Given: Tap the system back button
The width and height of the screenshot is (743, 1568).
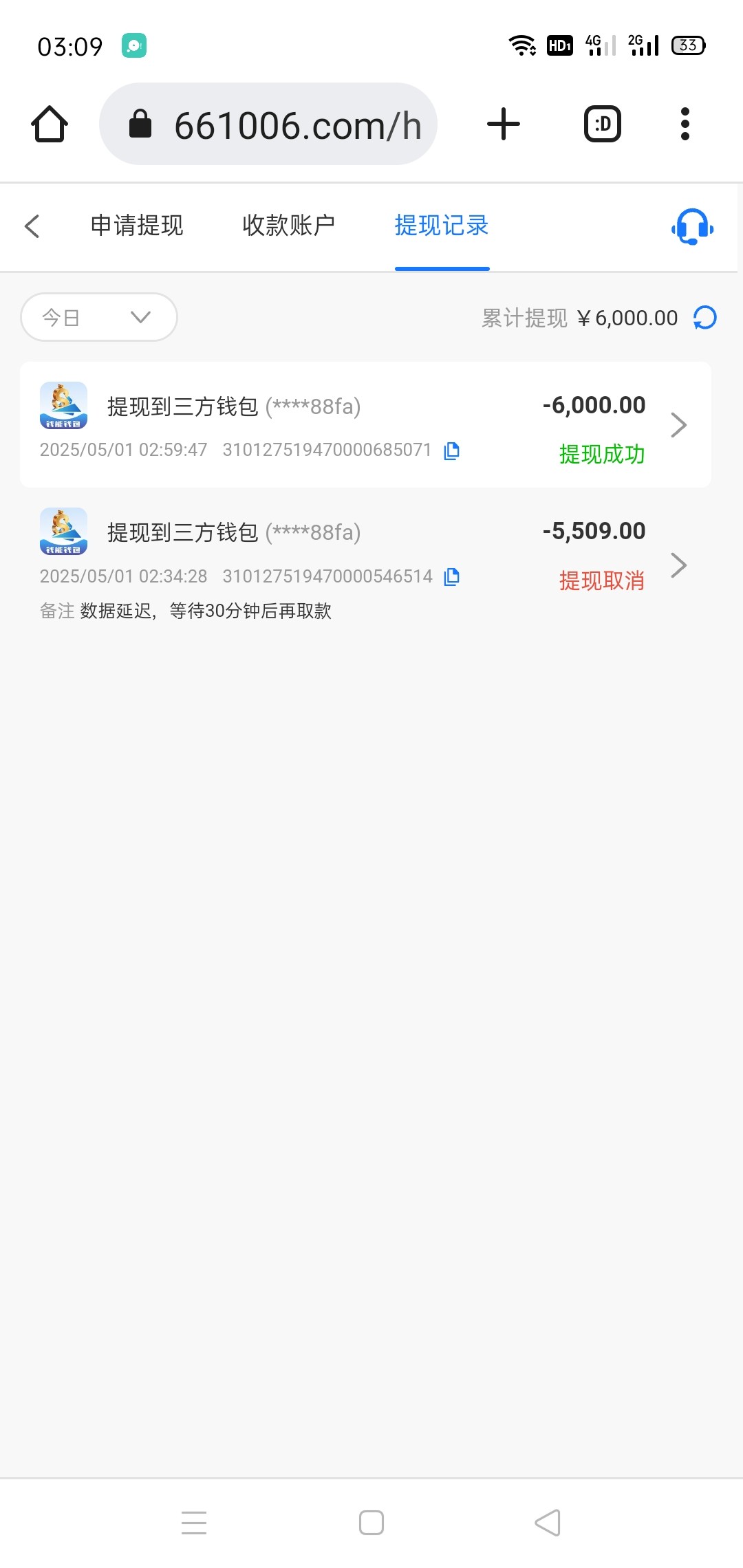Looking at the screenshot, I should click(x=548, y=1523).
